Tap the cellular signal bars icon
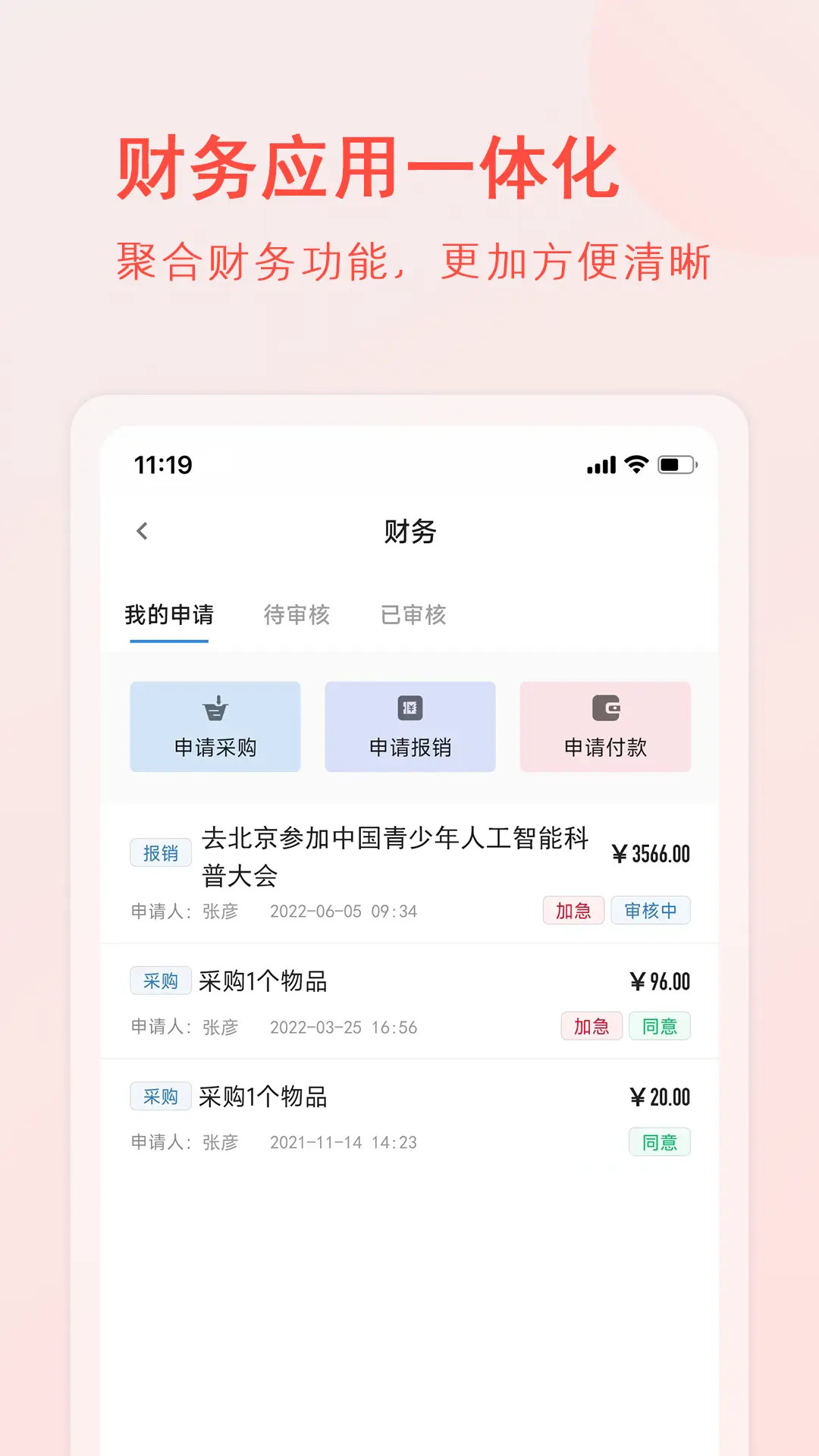 601,466
